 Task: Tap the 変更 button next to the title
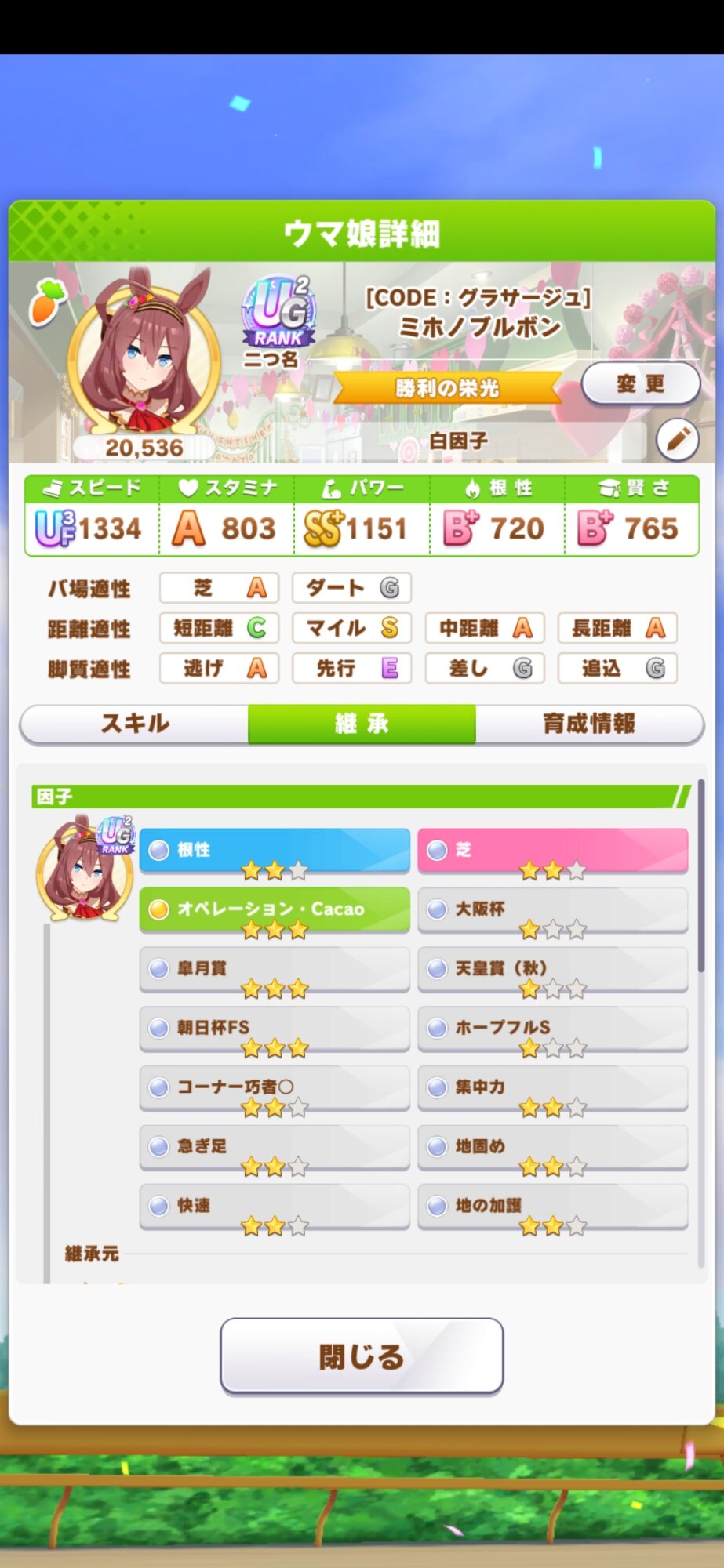pos(640,384)
